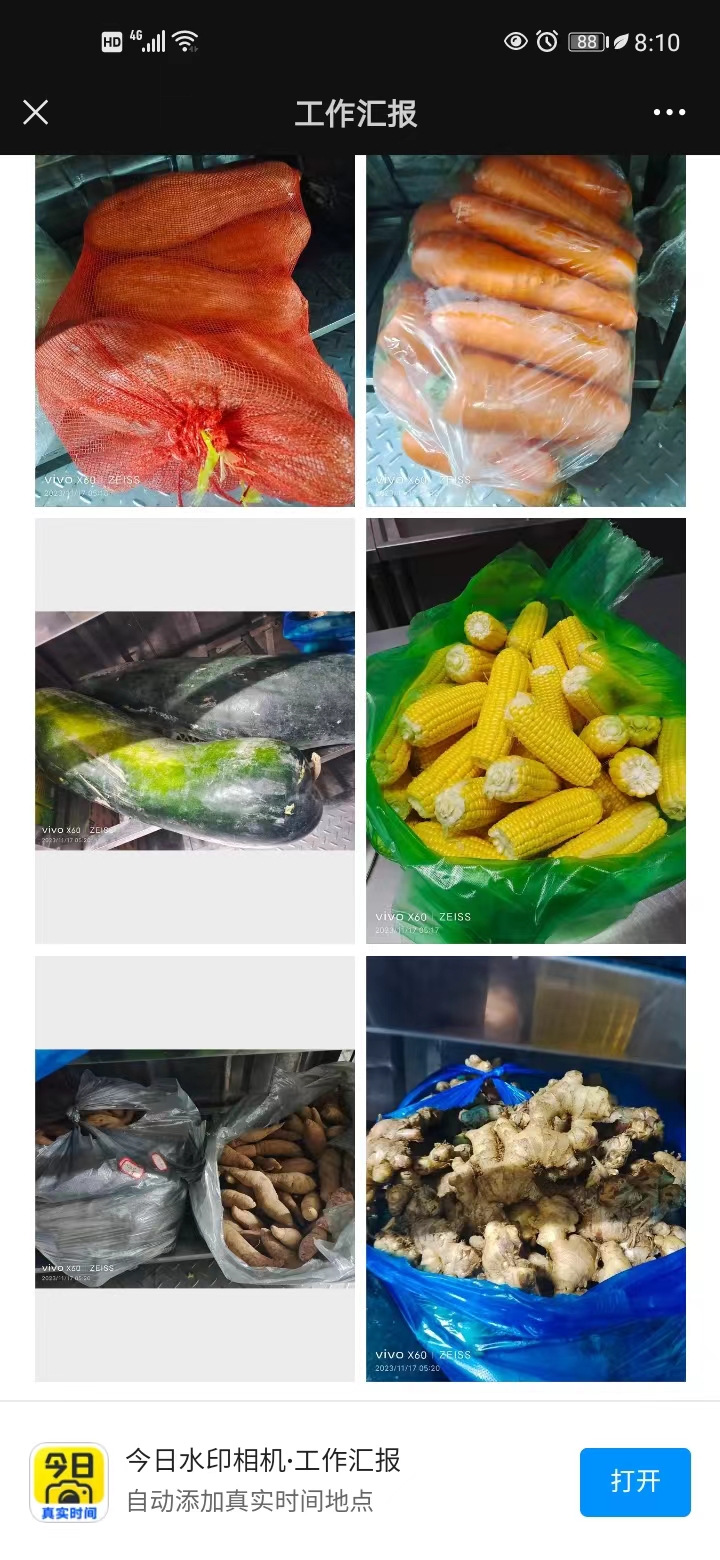This screenshot has height=1560, width=720.
Task: Enlarge the corn cobs photo
Action: (525, 730)
